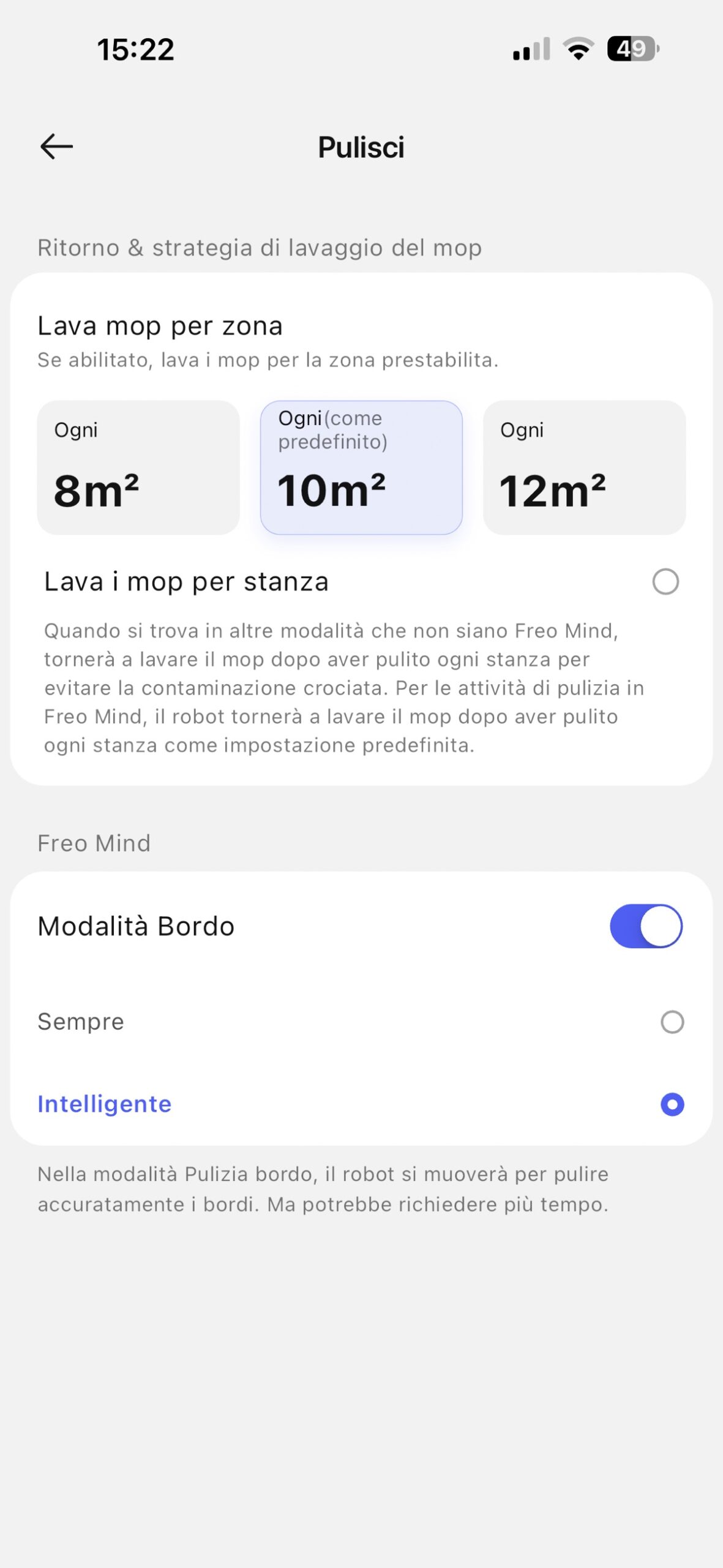This screenshot has height=1568, width=723.
Task: Choose the default 10m² mop wash option
Action: point(361,468)
